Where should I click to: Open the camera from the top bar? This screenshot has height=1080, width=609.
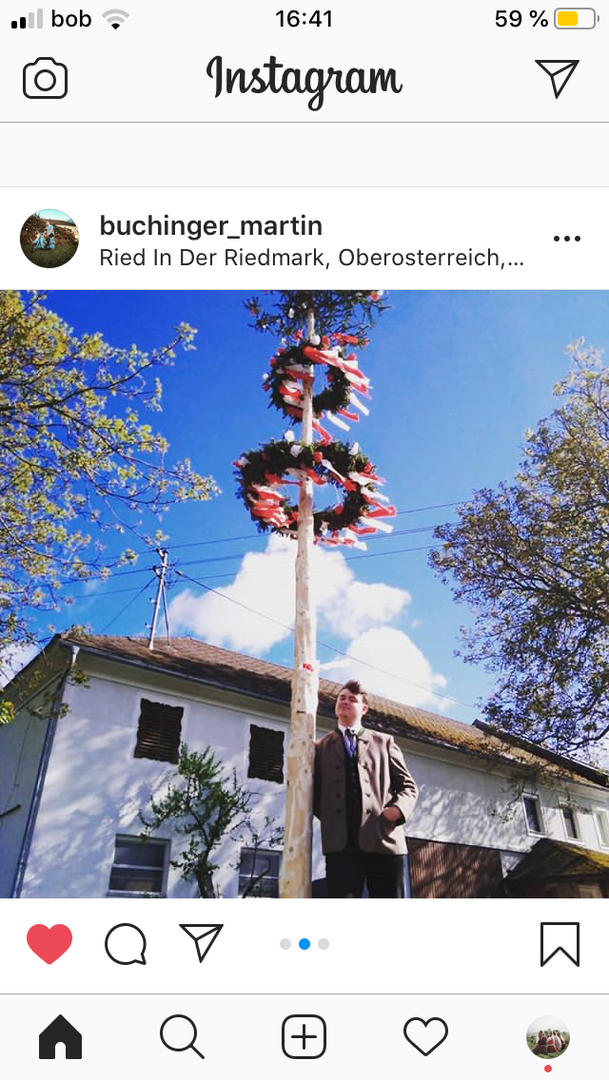pos(45,79)
